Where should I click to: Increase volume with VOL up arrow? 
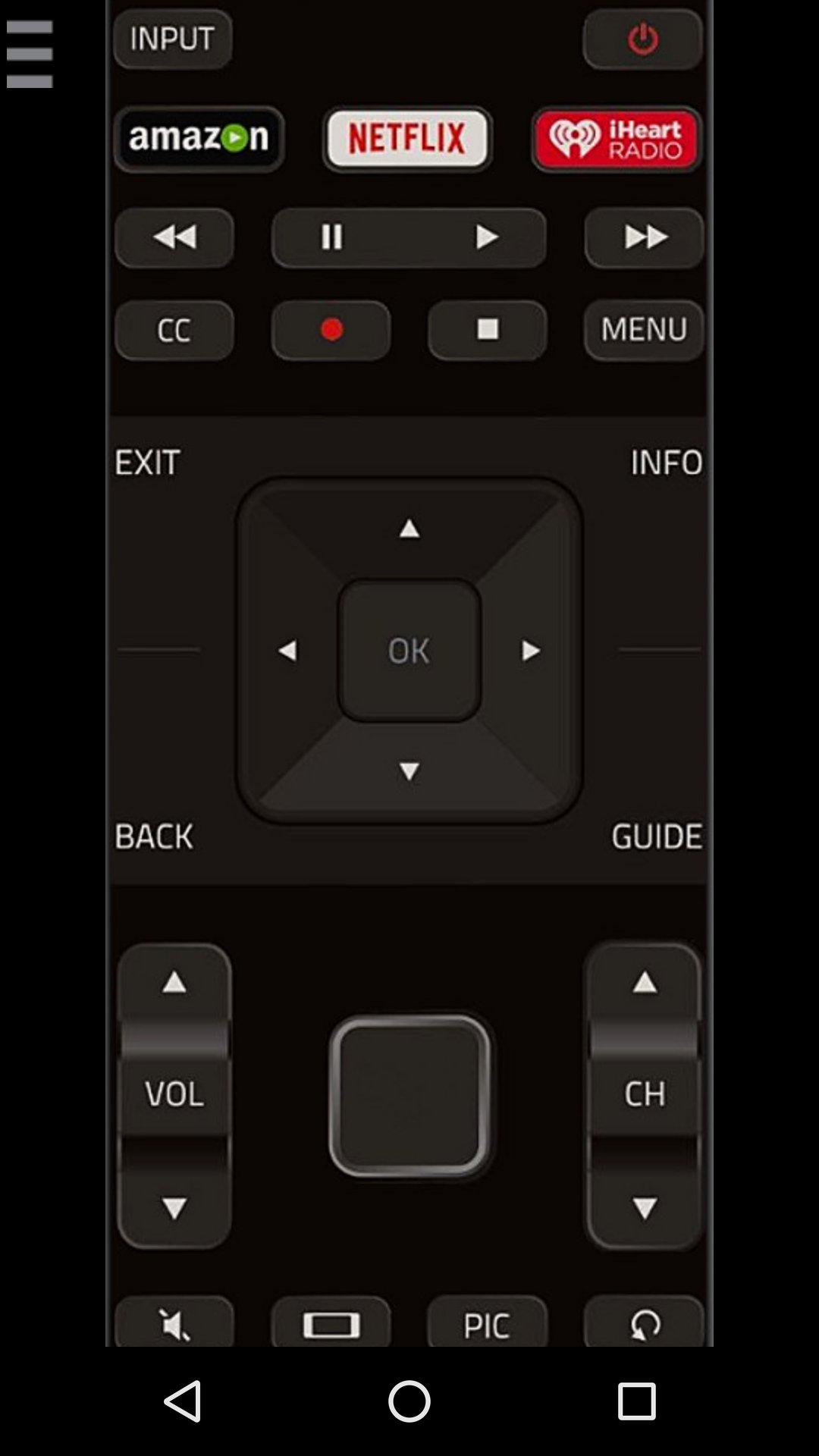174,983
